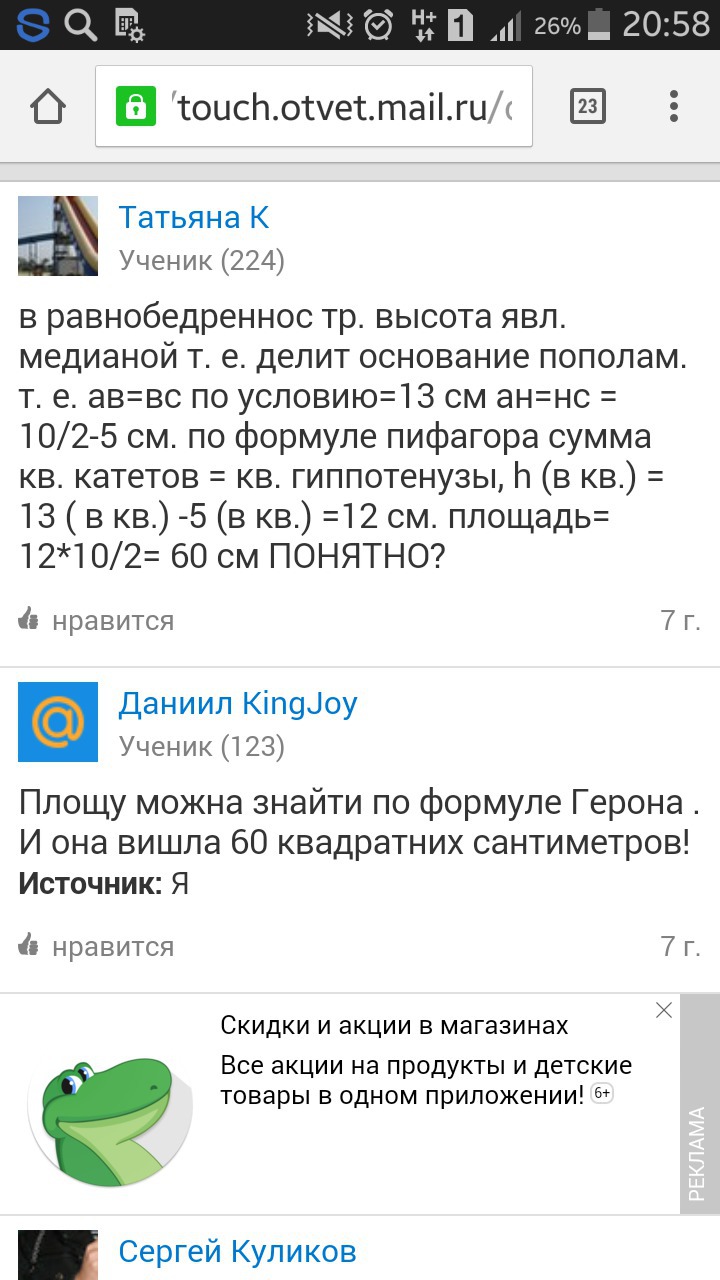Like Даниил KingJoy's answer
Screen dimensions: 720x1280
[96, 946]
